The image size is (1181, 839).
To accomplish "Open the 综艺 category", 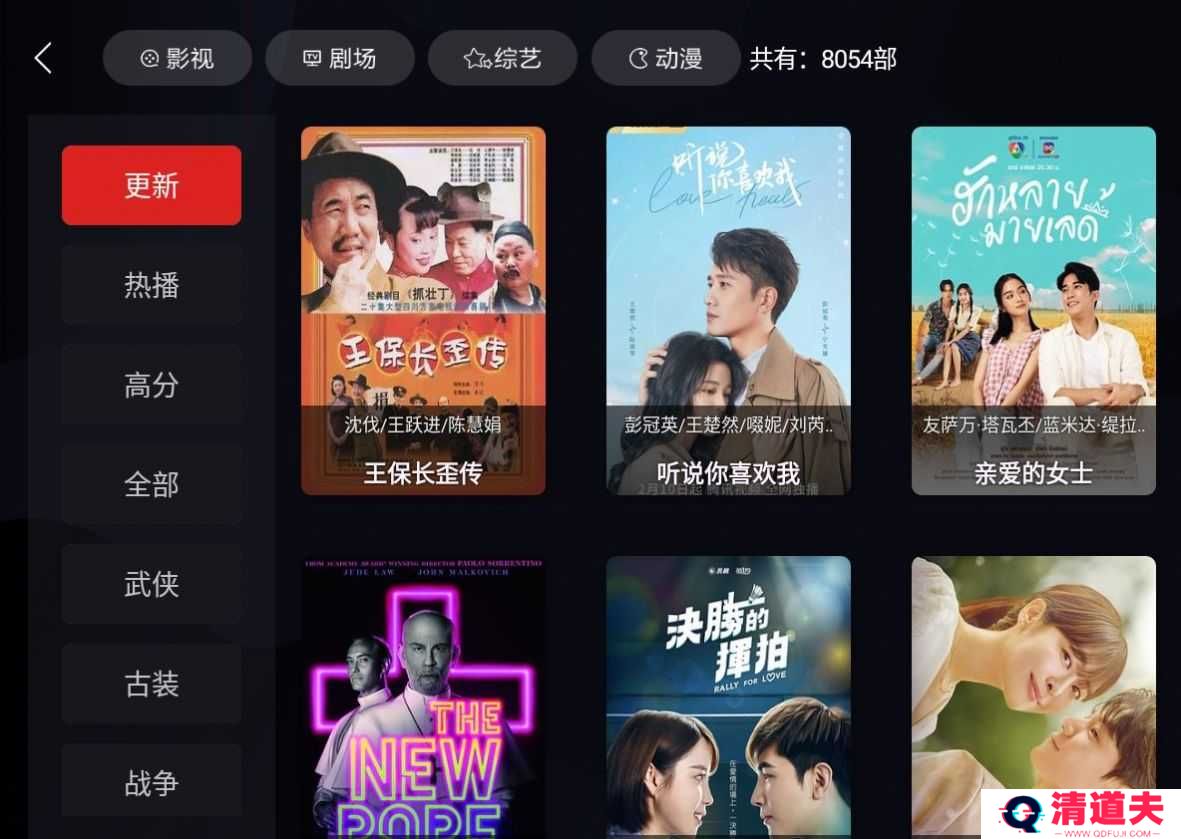I will coord(502,58).
